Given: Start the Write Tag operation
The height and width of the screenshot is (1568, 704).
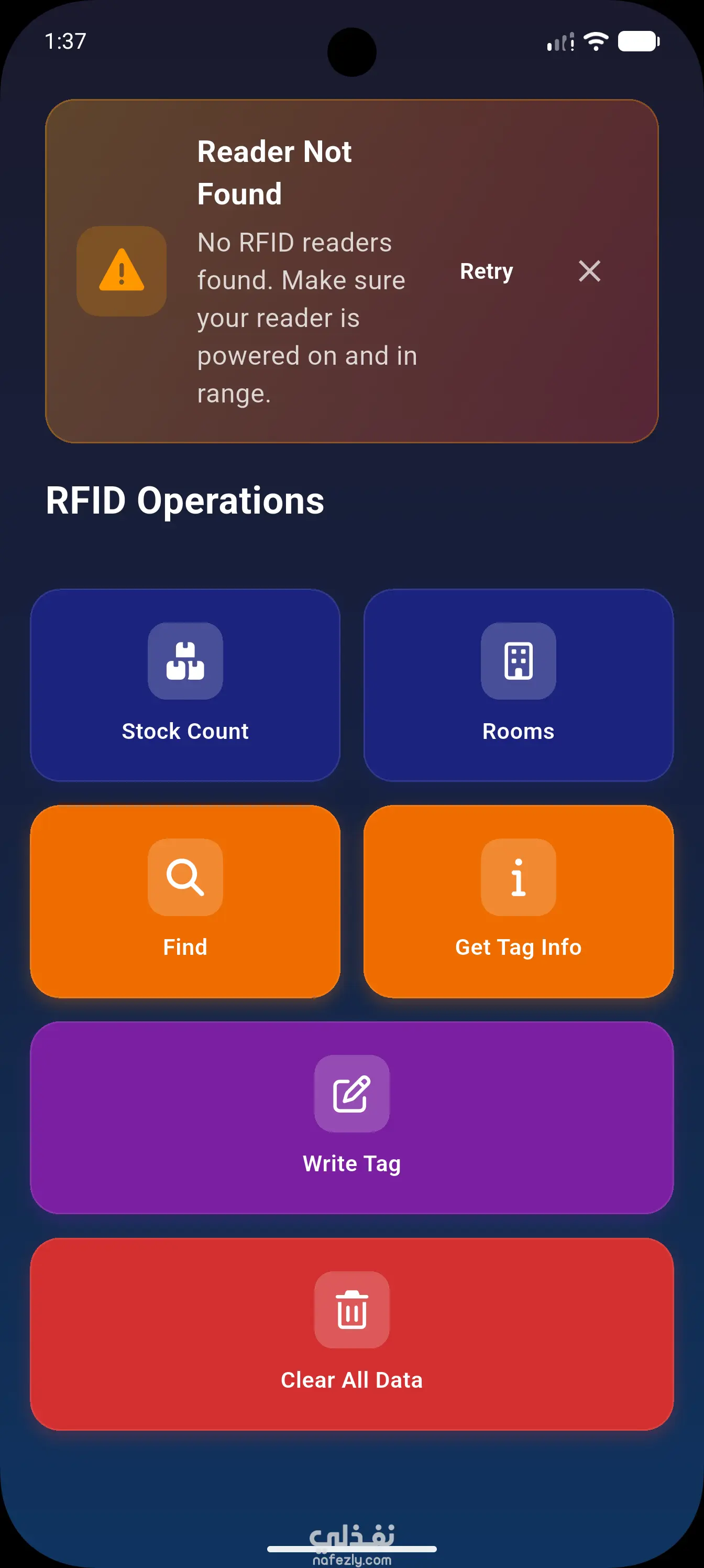Looking at the screenshot, I should (x=351, y=1117).
